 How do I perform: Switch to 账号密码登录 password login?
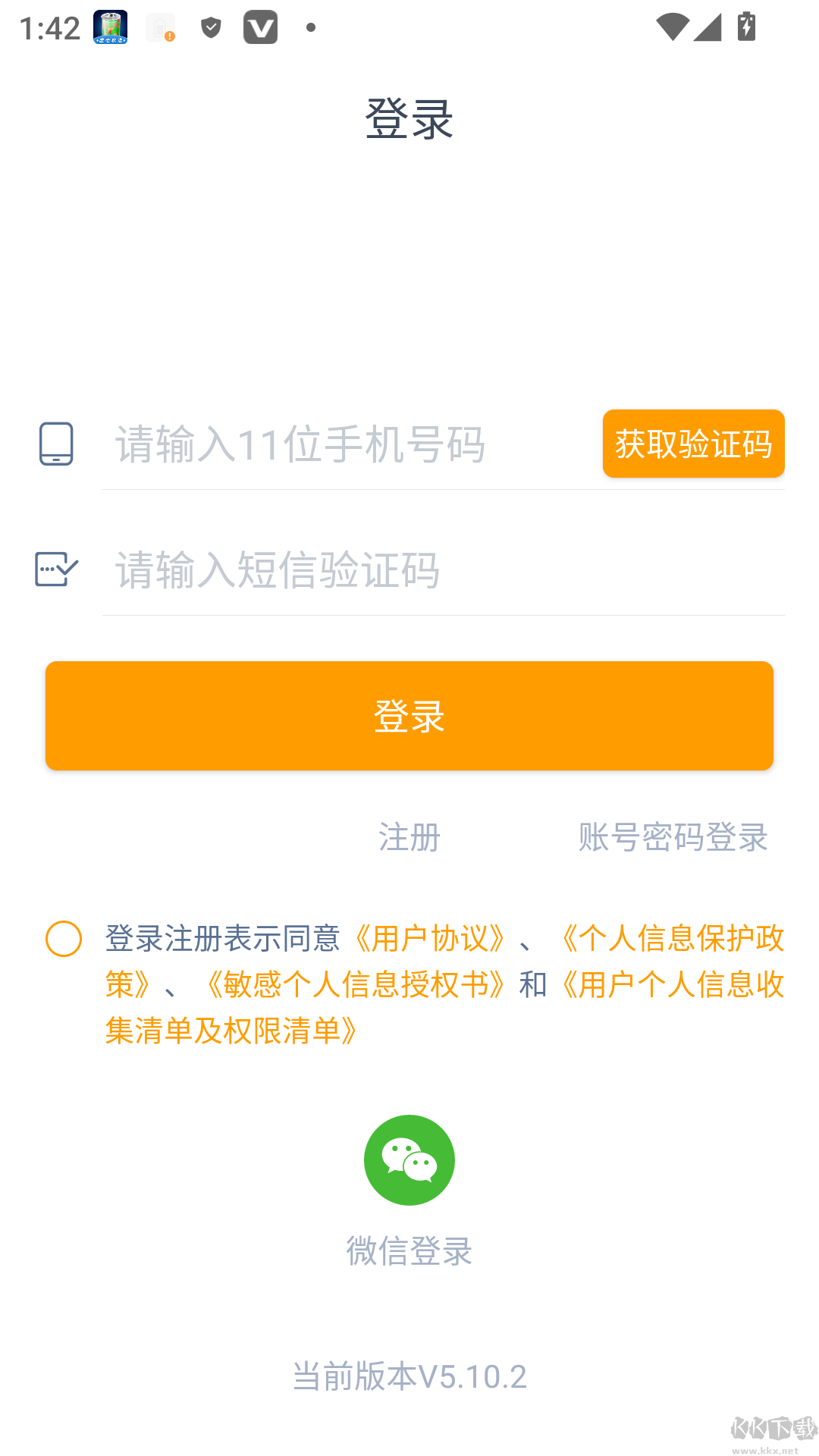tap(672, 837)
